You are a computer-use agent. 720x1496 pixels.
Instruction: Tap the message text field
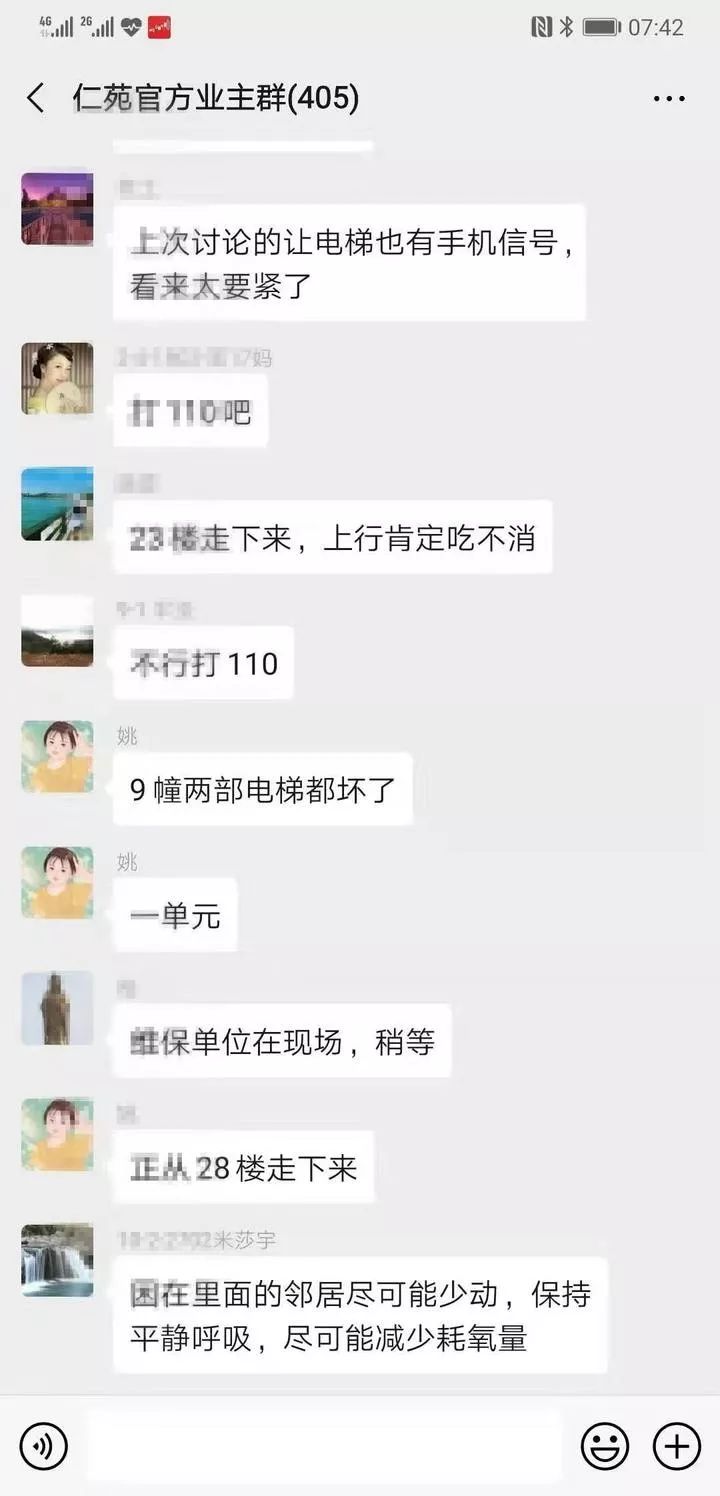[x=324, y=1445]
